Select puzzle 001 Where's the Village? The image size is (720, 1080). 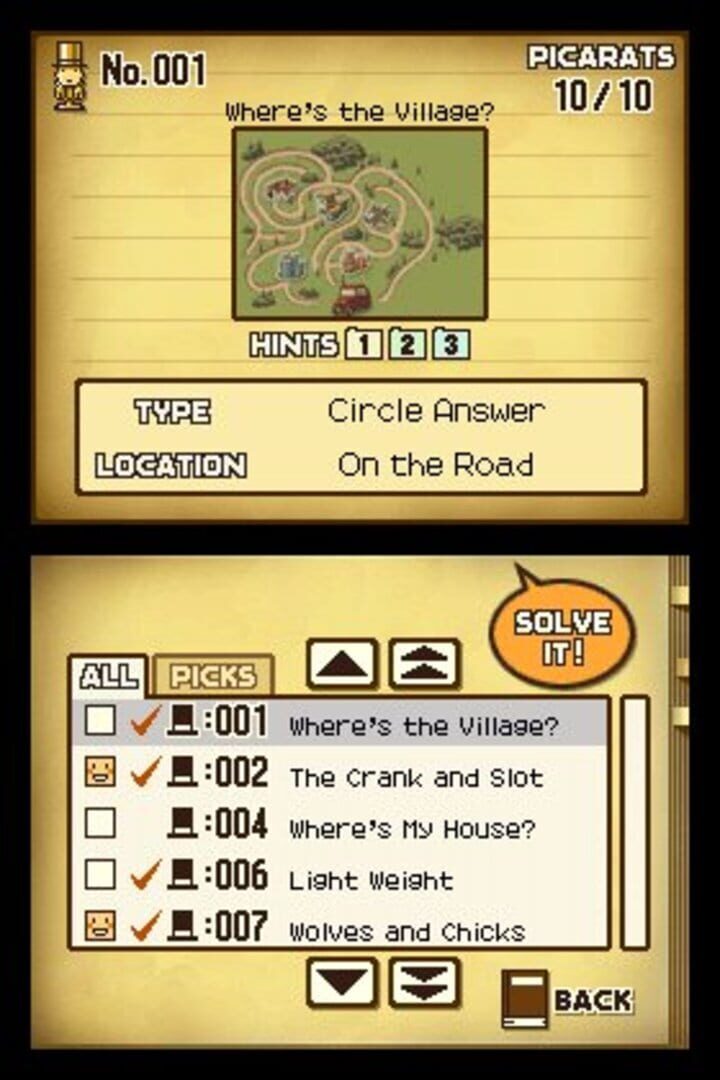tap(424, 725)
